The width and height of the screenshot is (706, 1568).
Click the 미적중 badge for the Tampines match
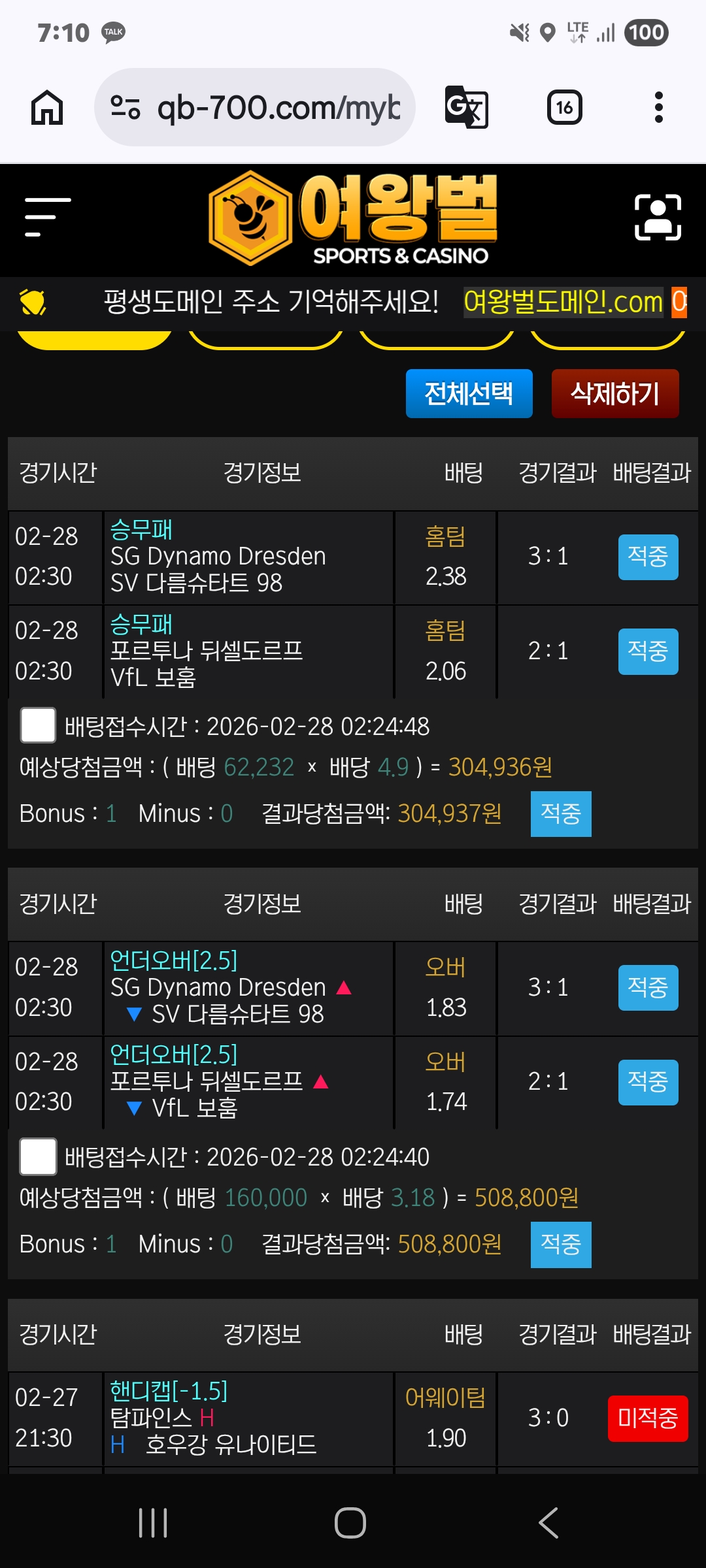[x=647, y=1419]
